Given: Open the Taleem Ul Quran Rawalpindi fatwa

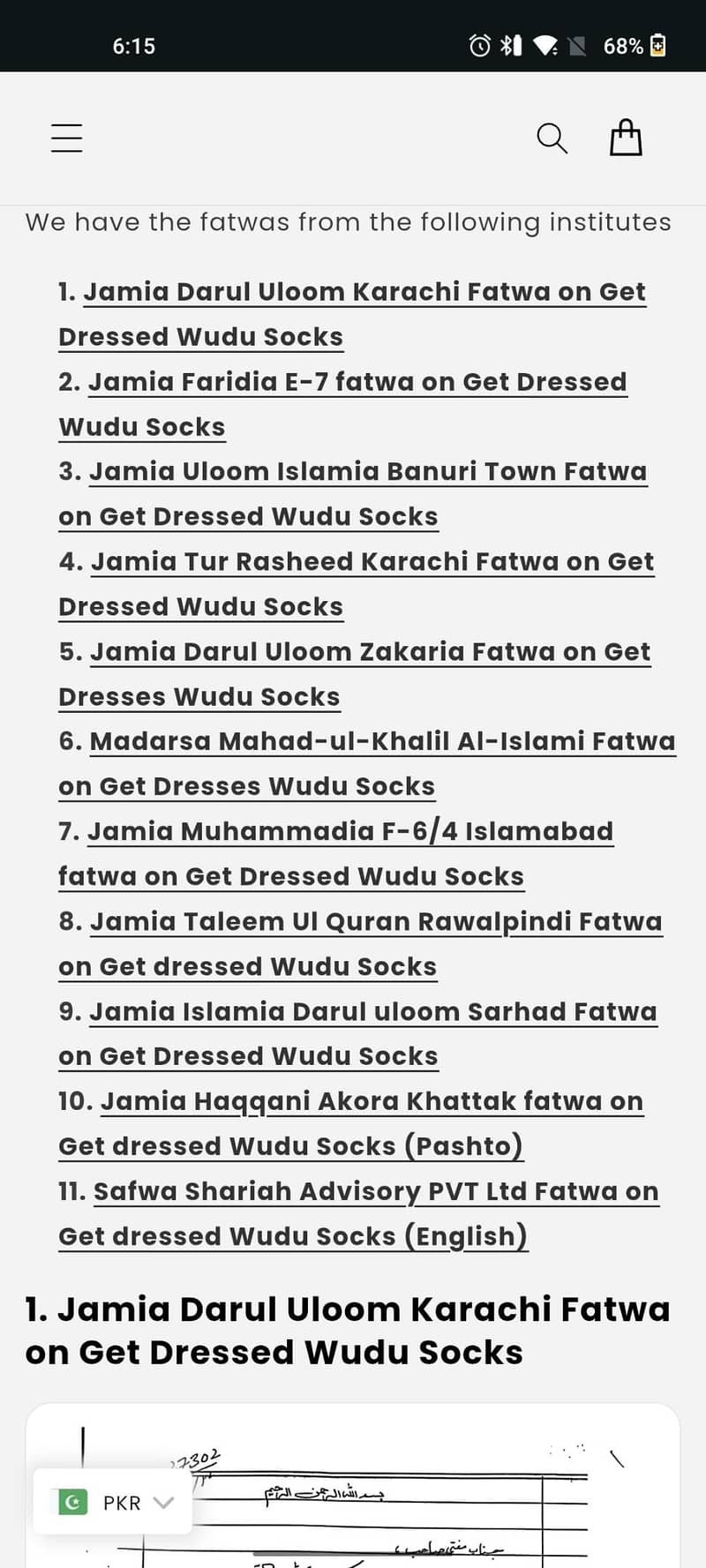Looking at the screenshot, I should point(375,922).
